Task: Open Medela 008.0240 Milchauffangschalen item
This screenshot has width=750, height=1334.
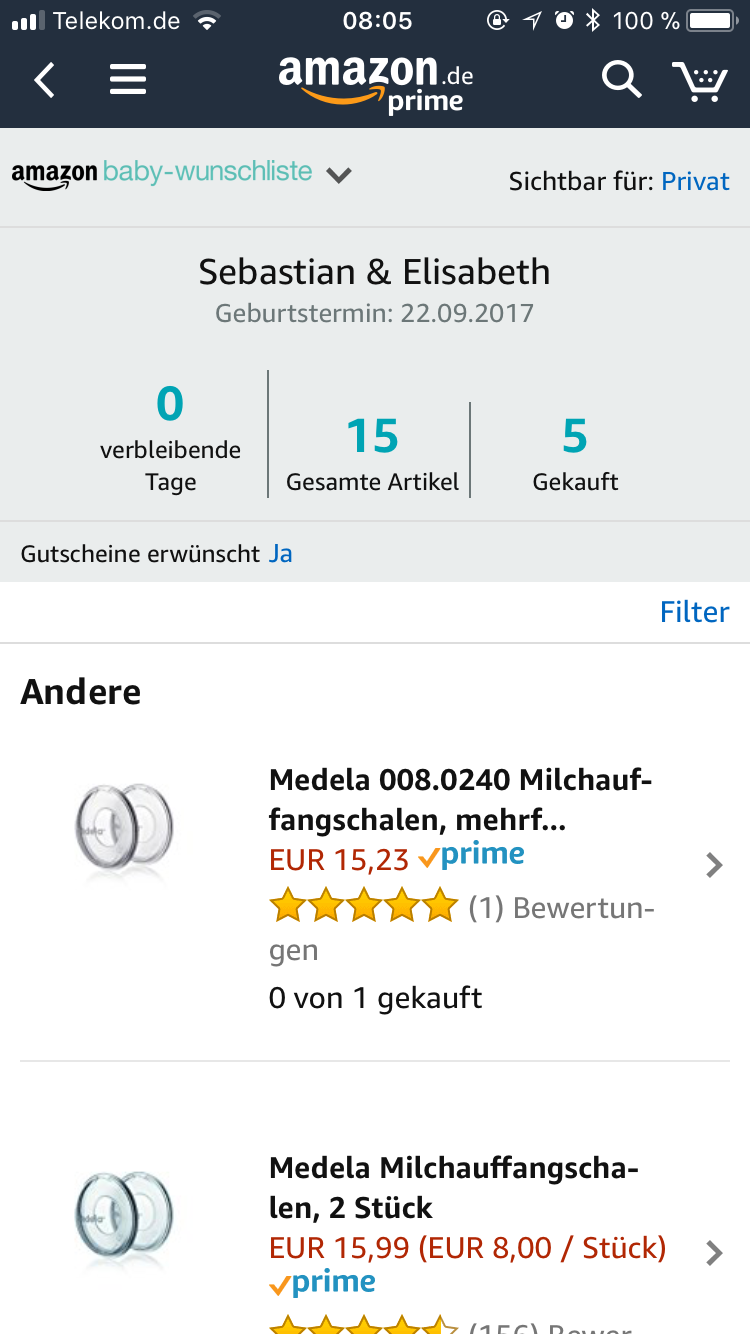Action: click(375, 887)
